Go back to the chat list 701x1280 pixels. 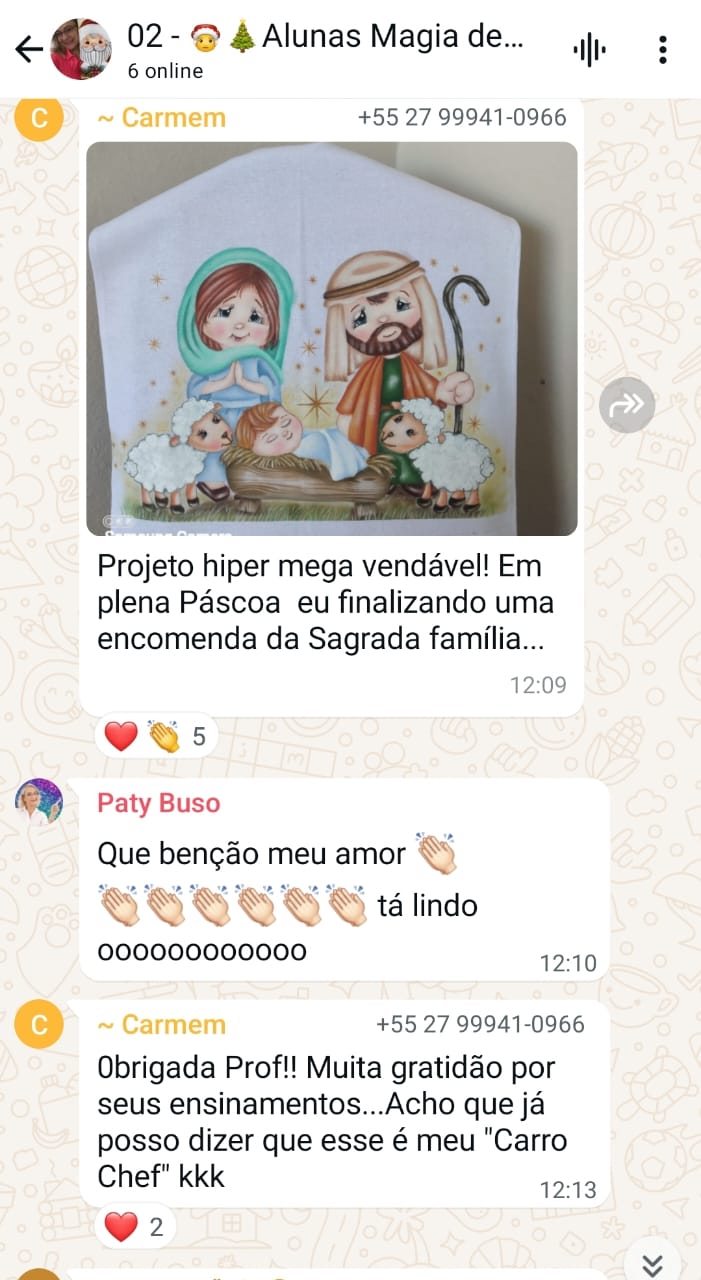click(28, 49)
